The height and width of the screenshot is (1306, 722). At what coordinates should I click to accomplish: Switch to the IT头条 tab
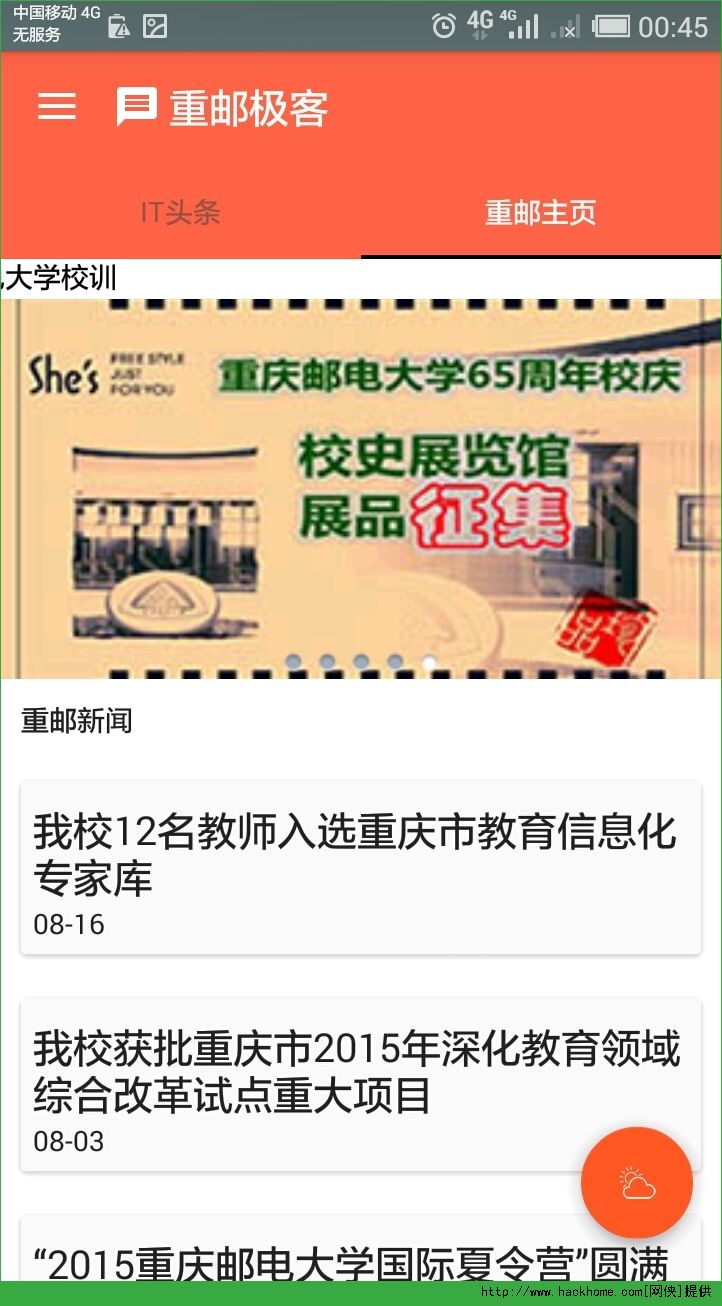point(180,212)
